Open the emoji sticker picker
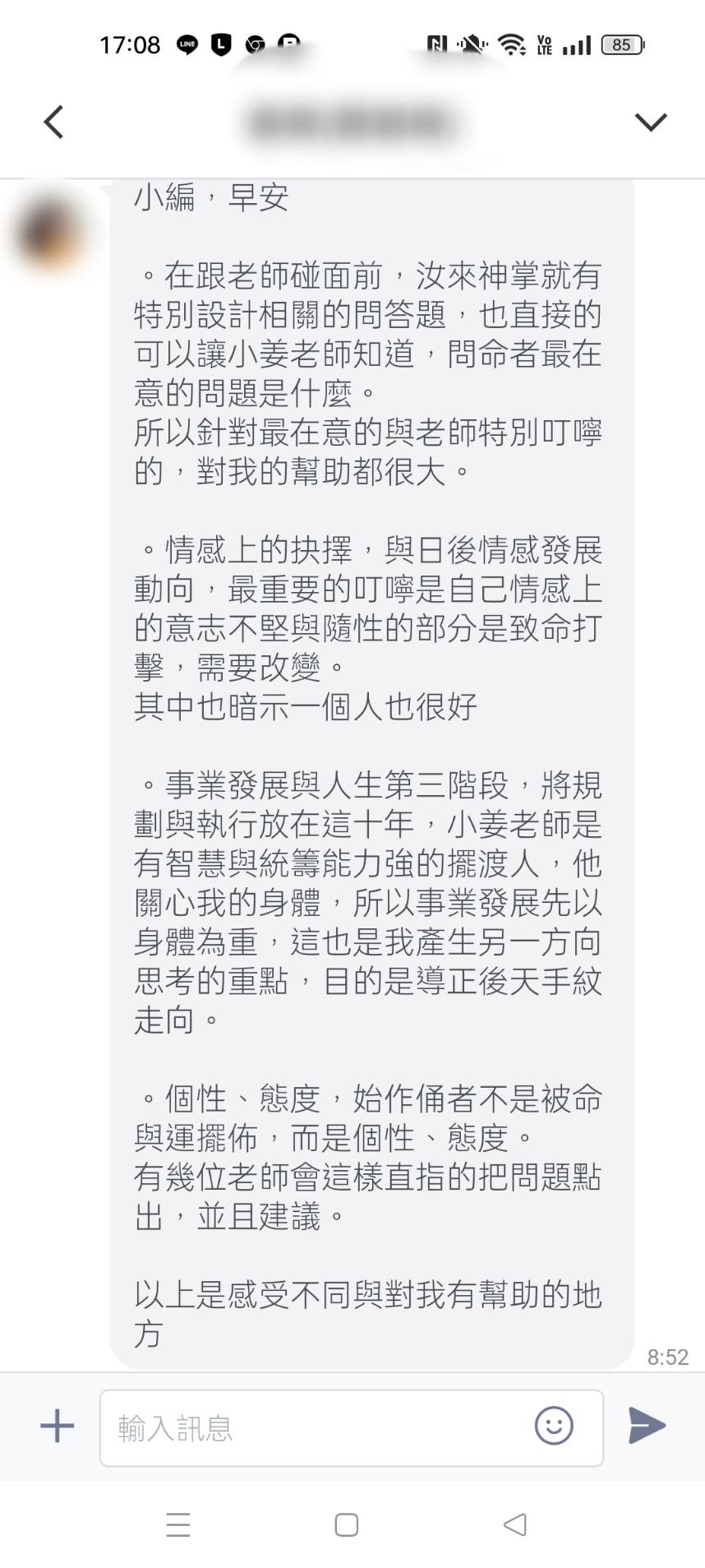This screenshot has height=1568, width=705. click(x=554, y=1426)
